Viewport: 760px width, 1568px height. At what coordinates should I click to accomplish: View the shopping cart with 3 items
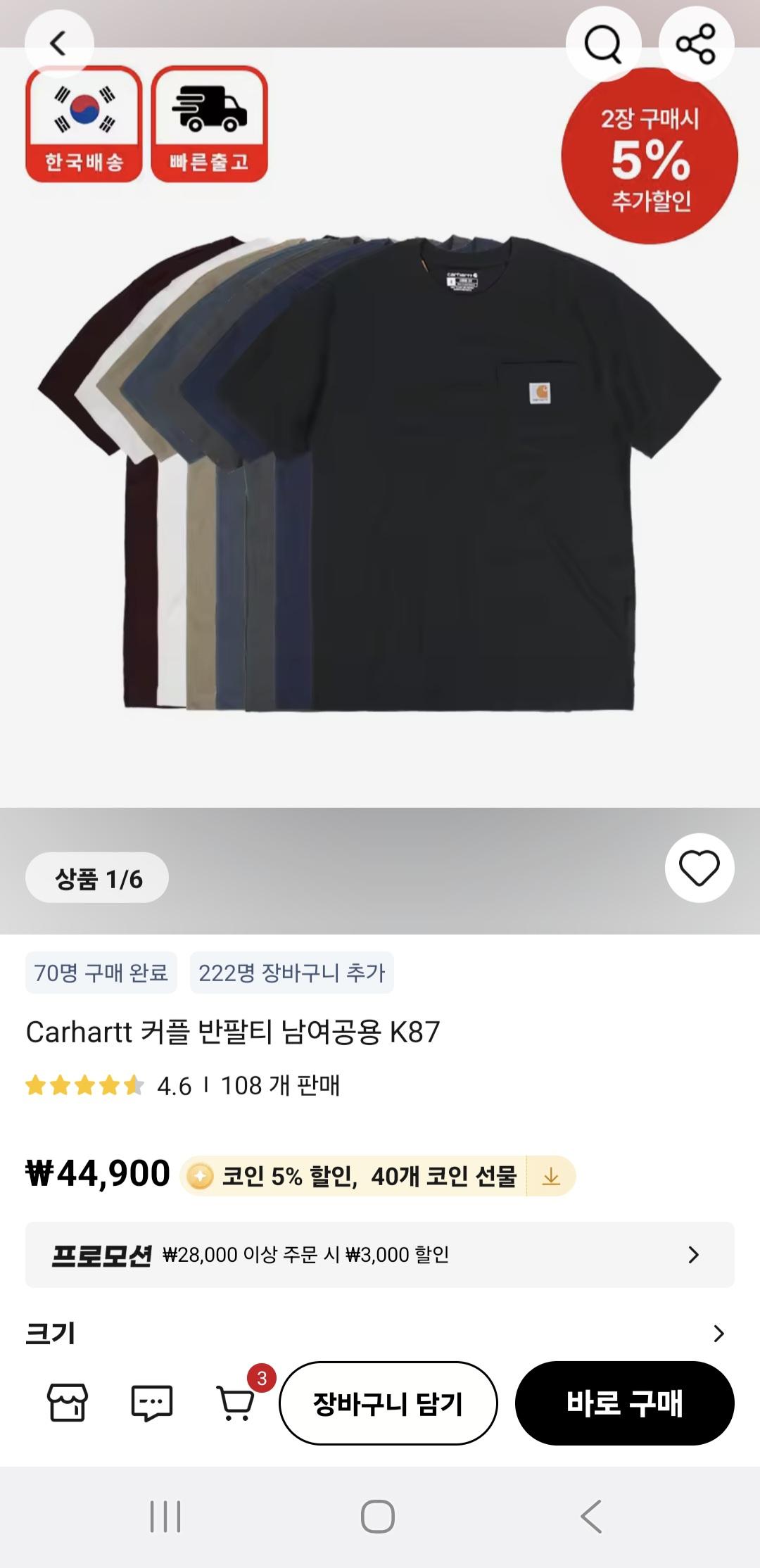point(236,1403)
